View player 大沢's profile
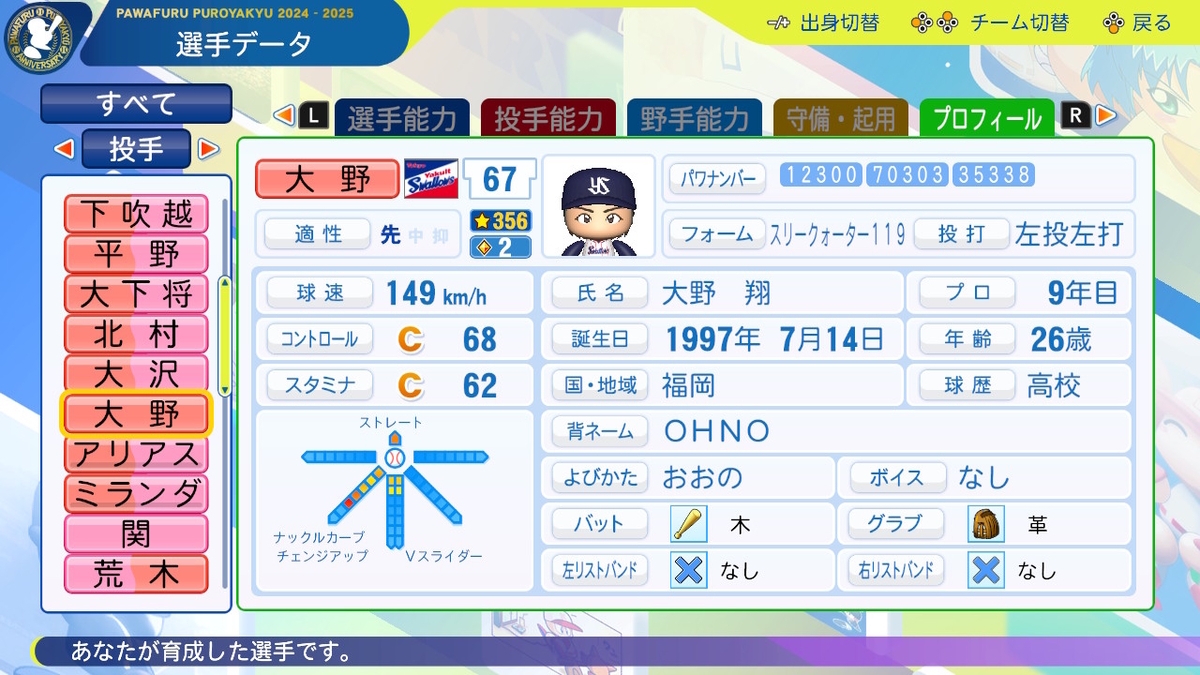This screenshot has width=1200, height=675. click(x=136, y=374)
